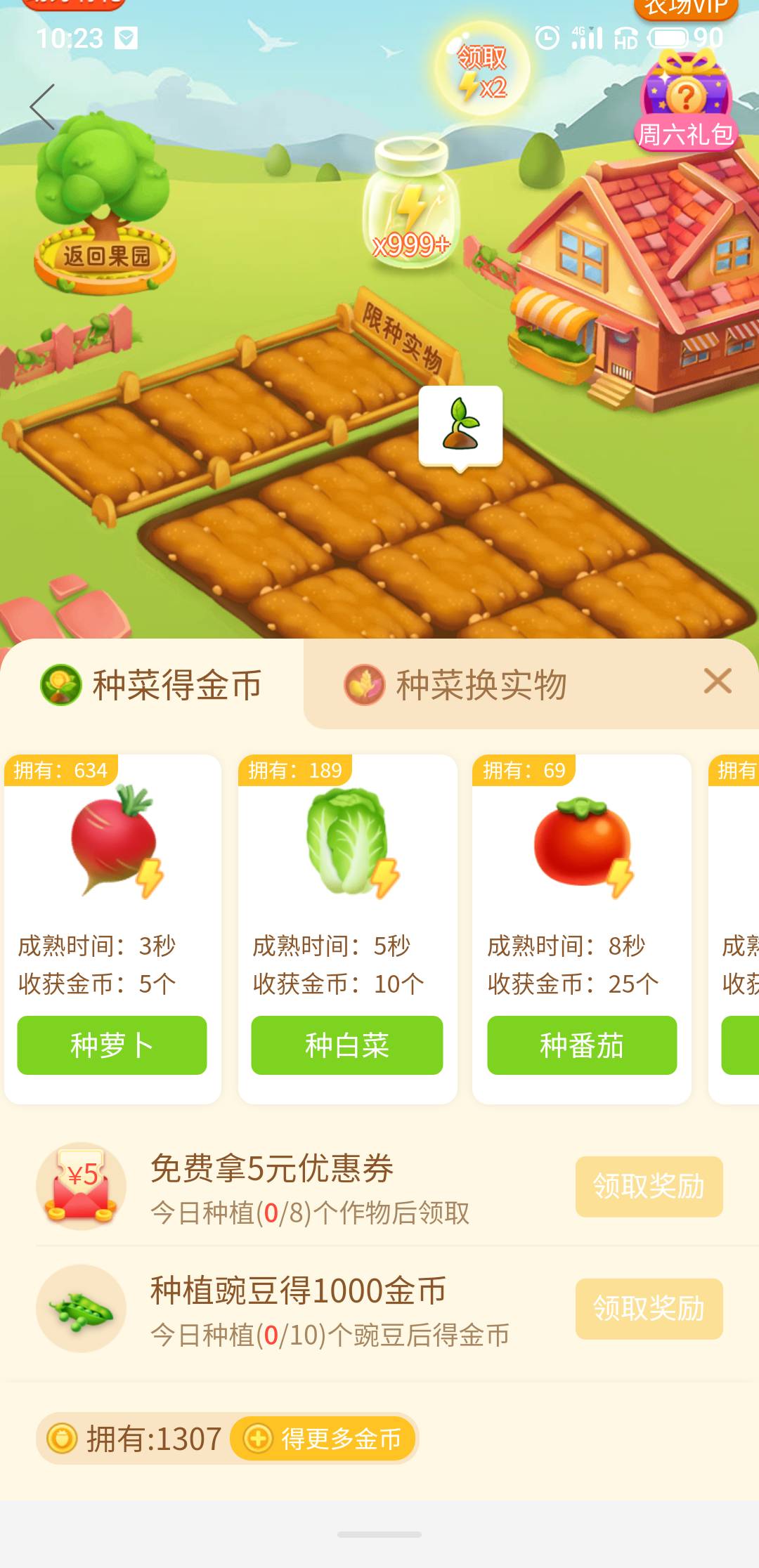Tap the seedling bubble on the plot
Image resolution: width=759 pixels, height=1568 pixels.
pos(460,426)
